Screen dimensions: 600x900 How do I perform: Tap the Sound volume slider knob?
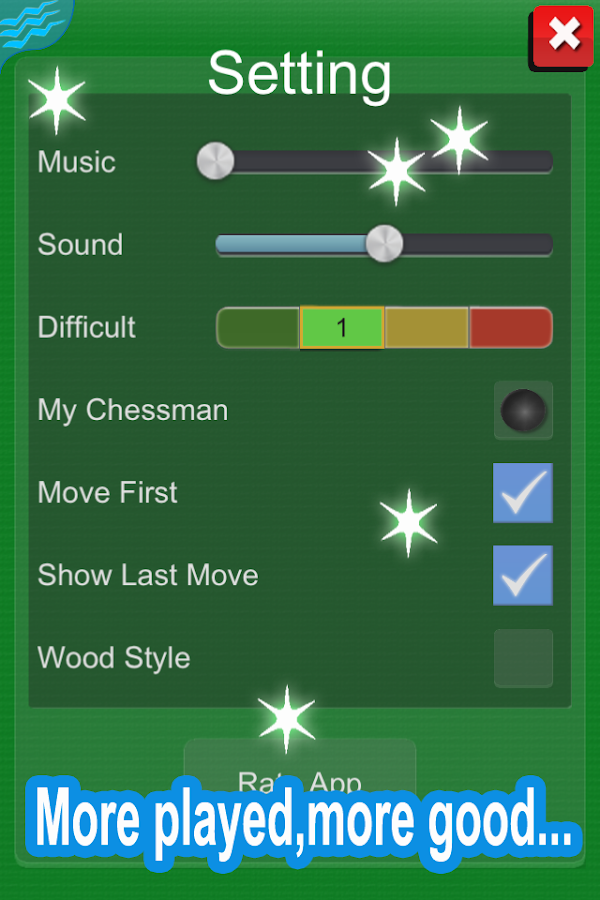click(x=383, y=243)
